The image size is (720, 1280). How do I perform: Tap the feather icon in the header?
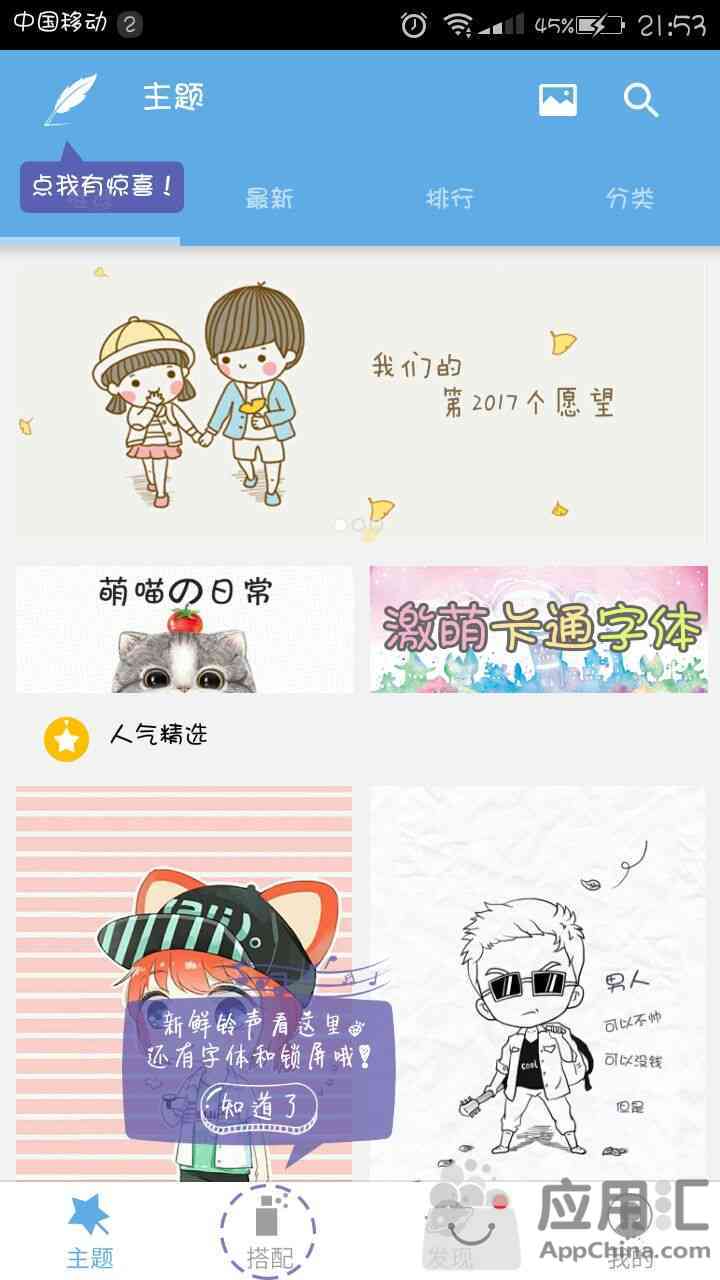[x=70, y=99]
